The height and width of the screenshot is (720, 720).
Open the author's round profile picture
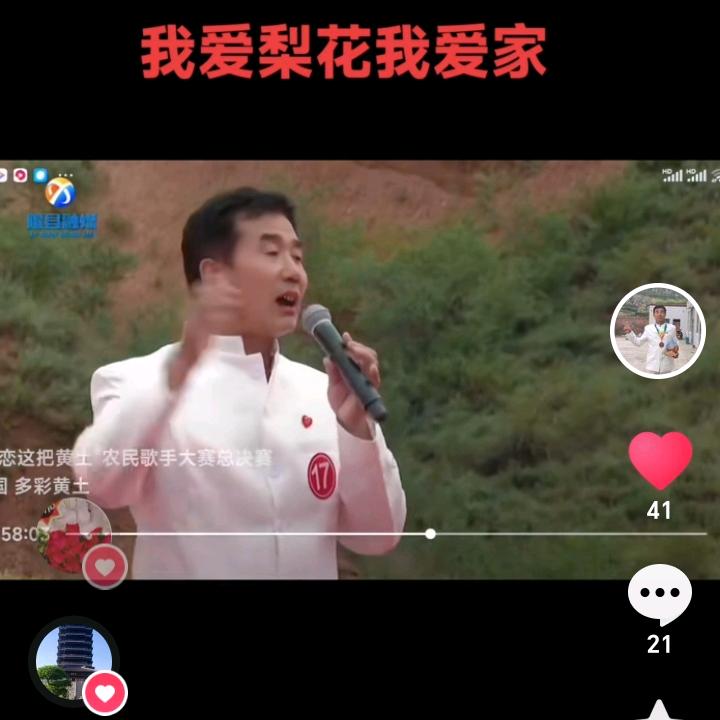coord(658,331)
